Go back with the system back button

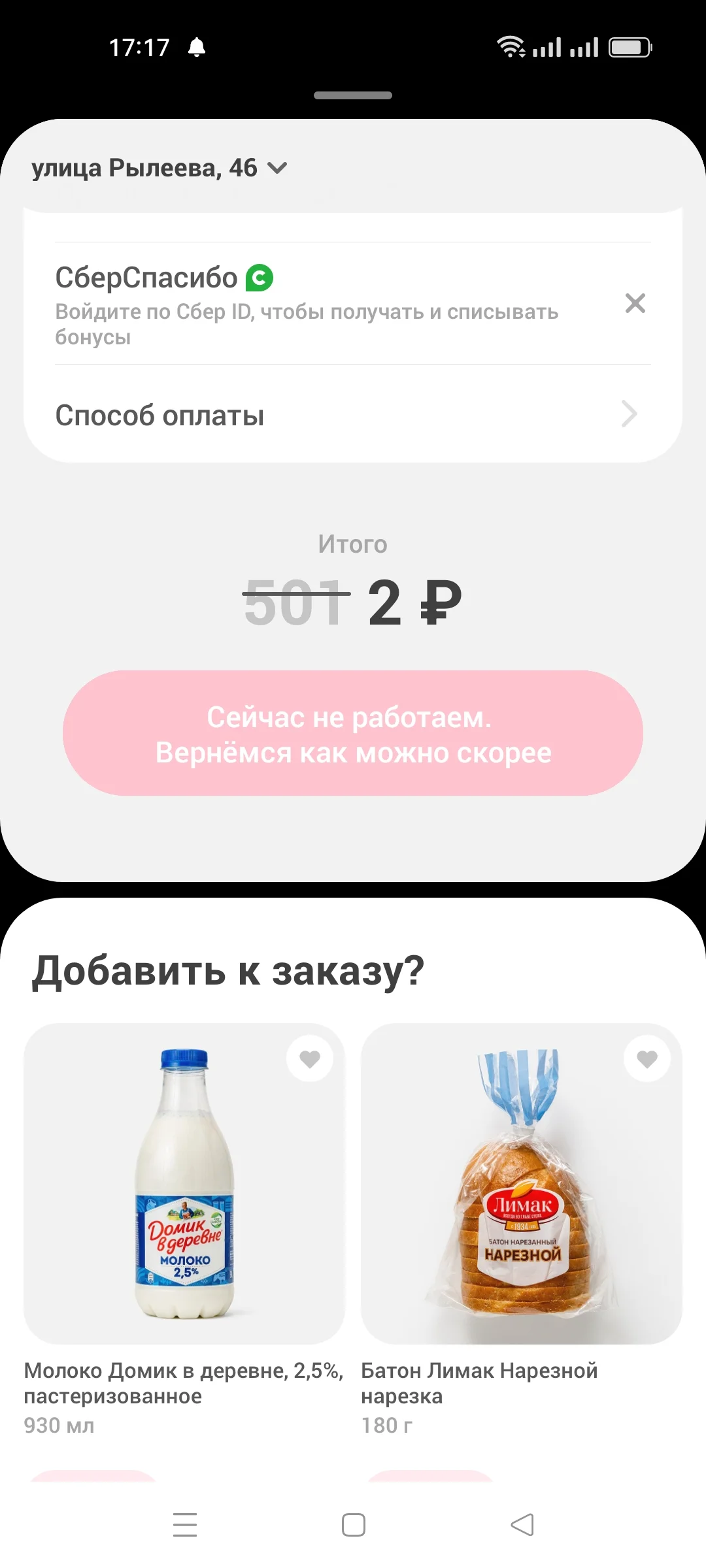click(522, 1525)
